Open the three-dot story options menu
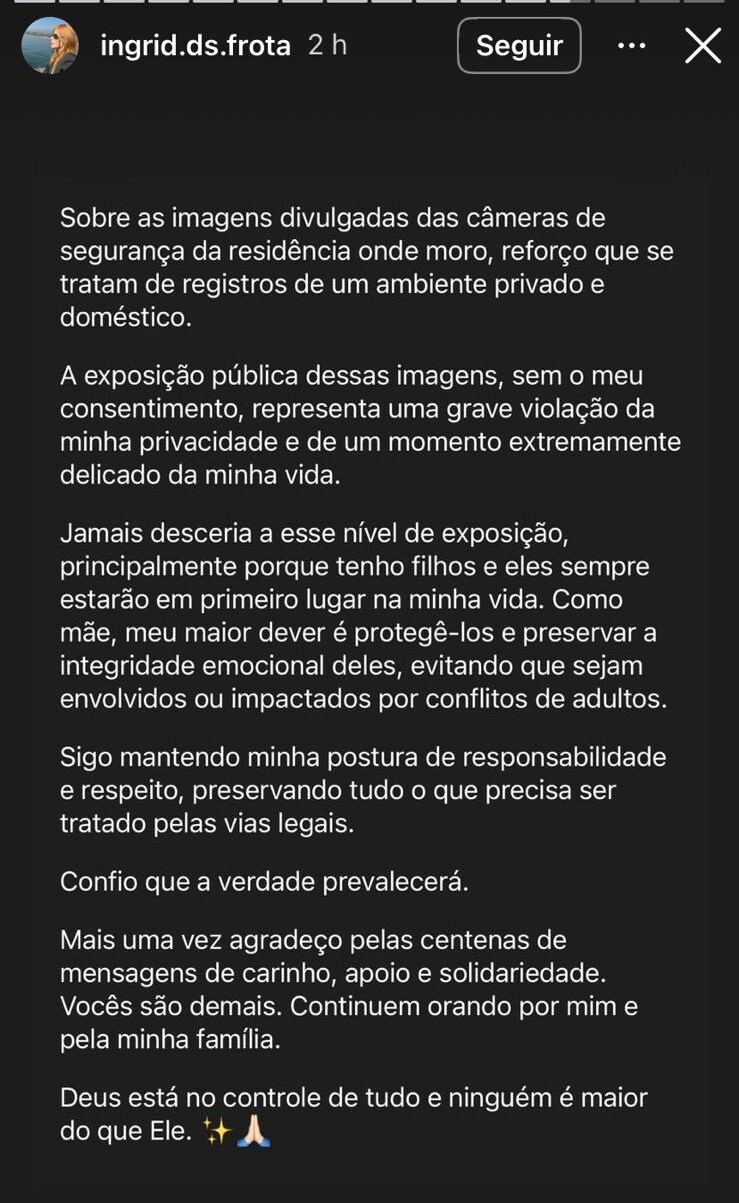The image size is (739, 1203). point(631,46)
